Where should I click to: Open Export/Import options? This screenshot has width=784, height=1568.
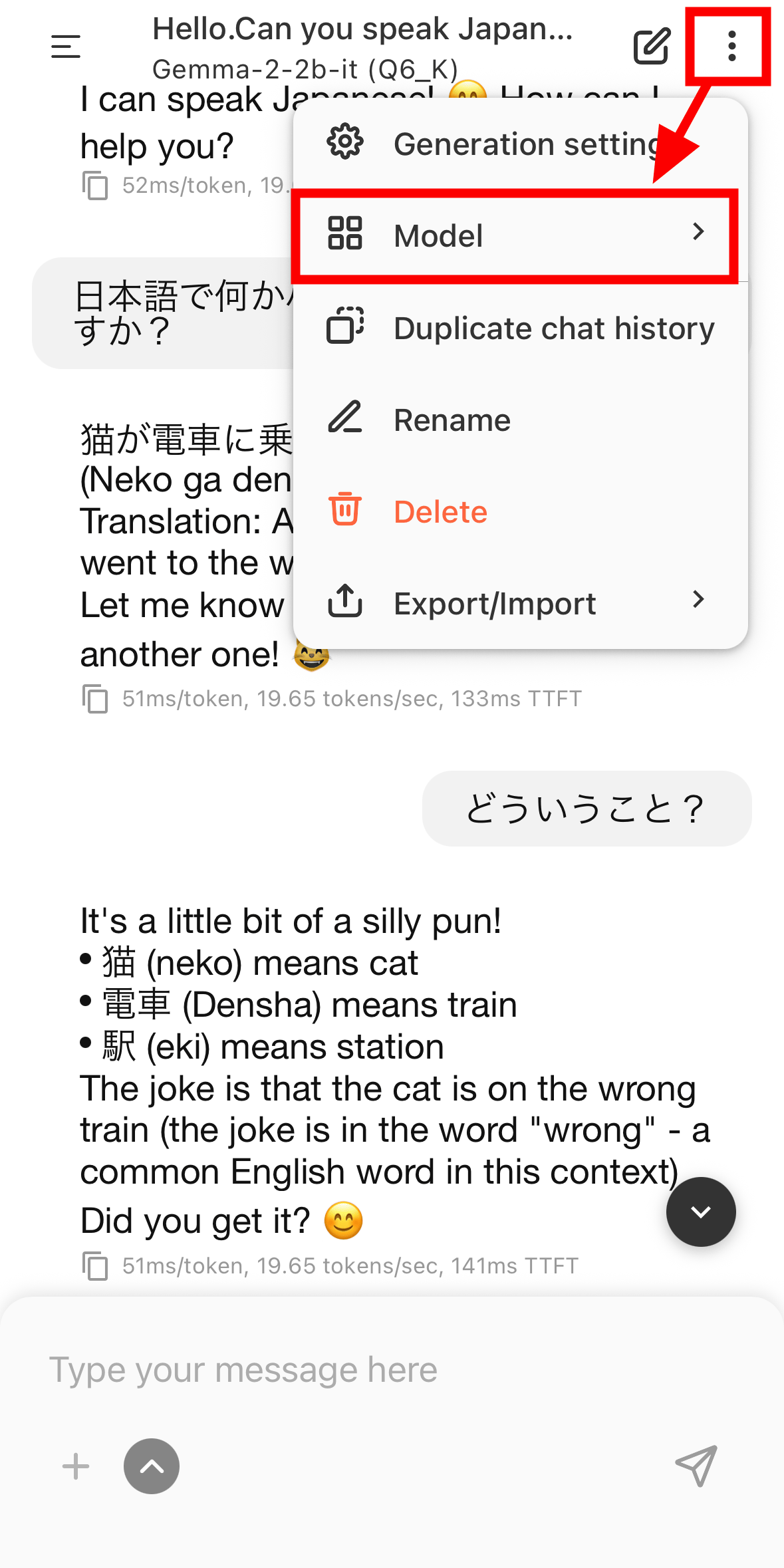[x=519, y=603]
